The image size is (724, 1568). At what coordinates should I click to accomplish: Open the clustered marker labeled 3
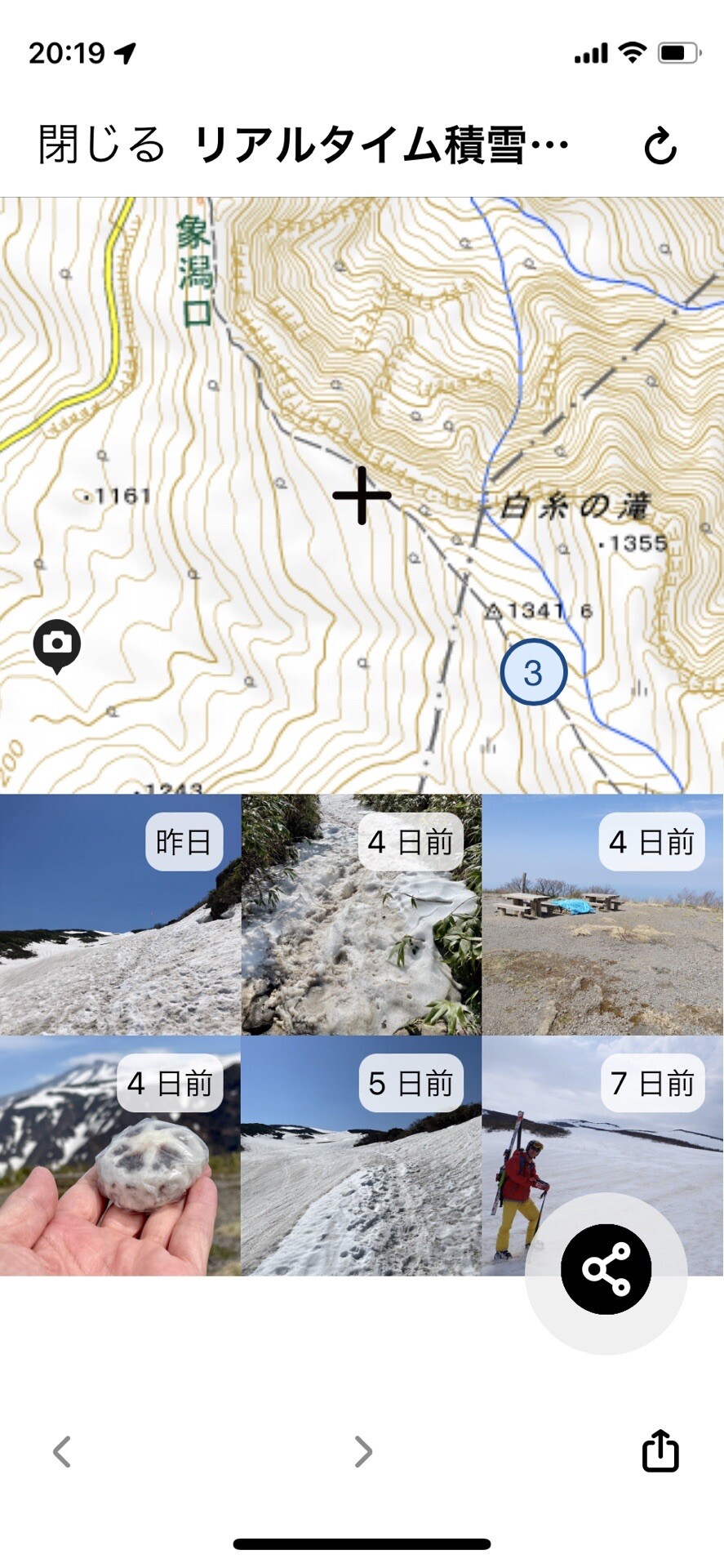coord(533,671)
